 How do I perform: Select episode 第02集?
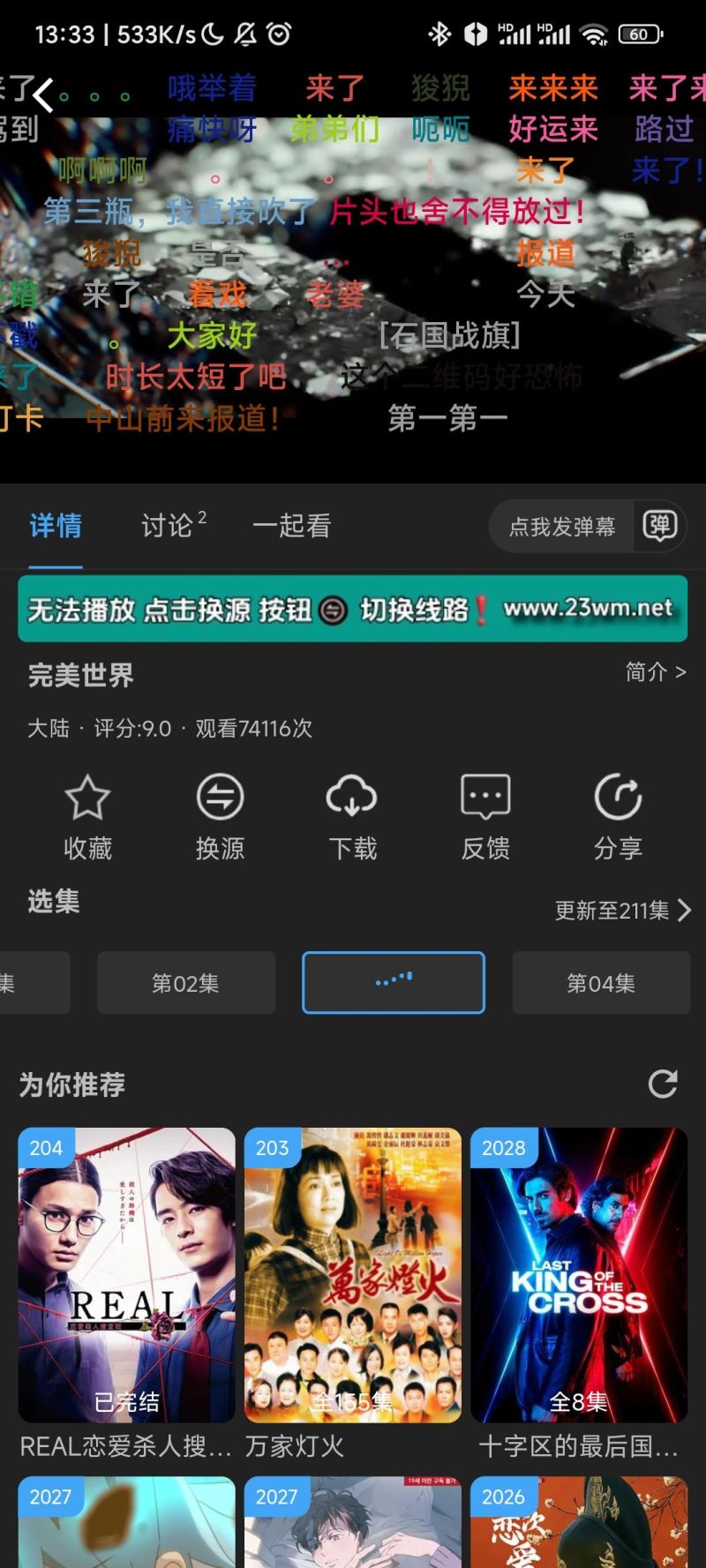coord(185,983)
